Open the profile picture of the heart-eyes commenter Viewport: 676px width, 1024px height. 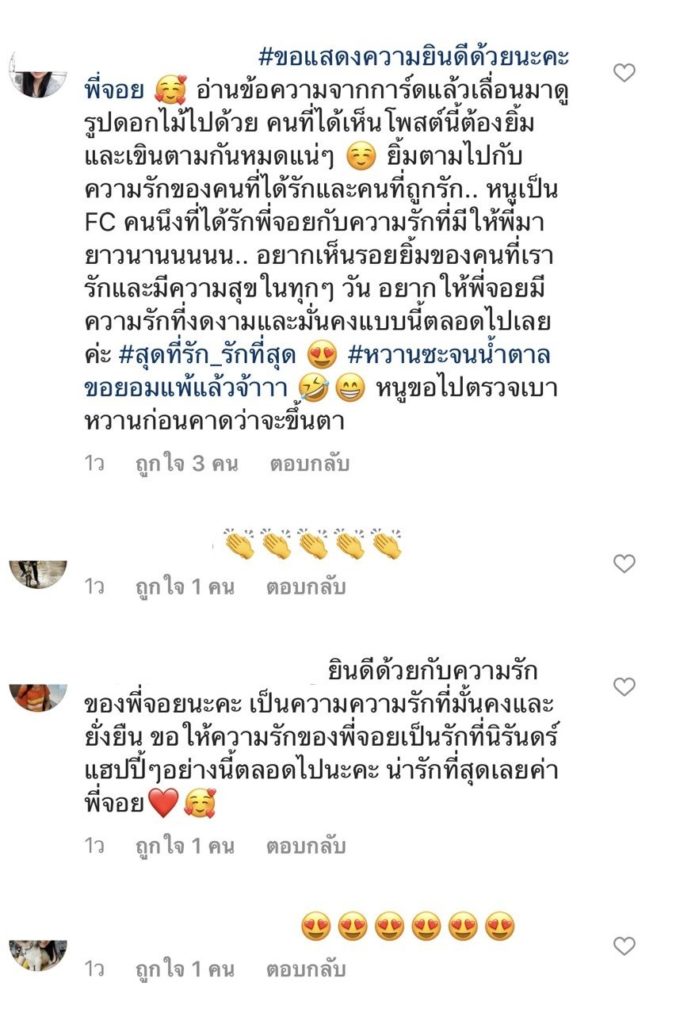pyautogui.click(x=38, y=954)
